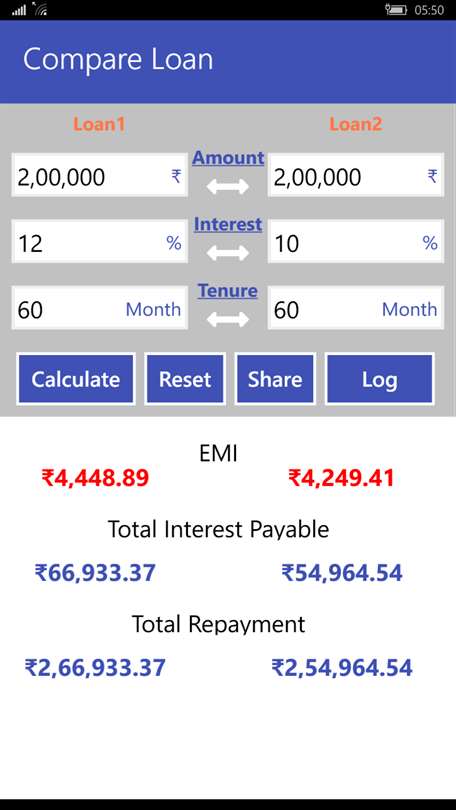This screenshot has height=810, width=456.
Task: Open the underlined Amount link
Action: click(228, 158)
